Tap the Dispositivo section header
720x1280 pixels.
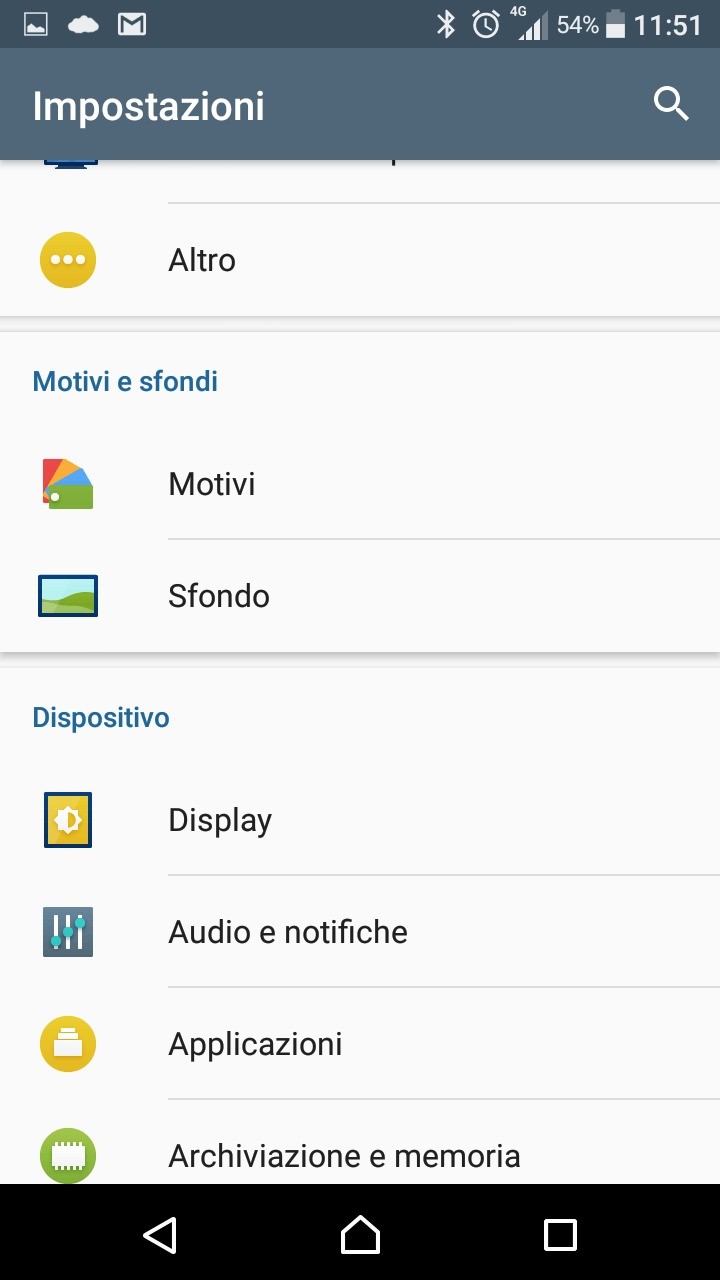tap(100, 717)
